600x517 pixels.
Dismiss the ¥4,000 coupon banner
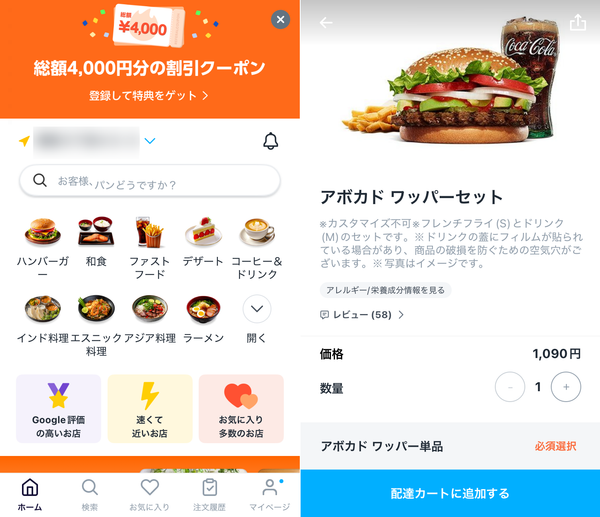coord(280,20)
